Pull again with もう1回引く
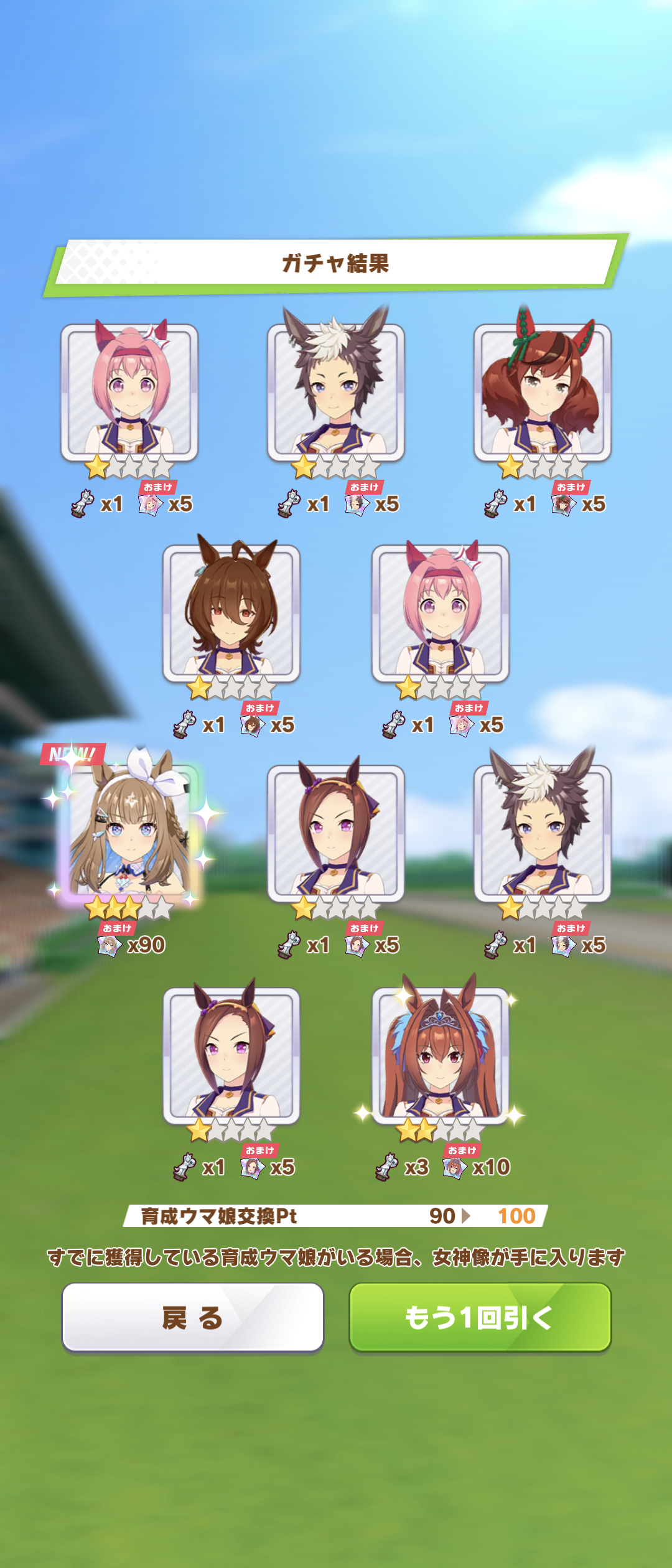The height and width of the screenshot is (1568, 672). 480,1317
